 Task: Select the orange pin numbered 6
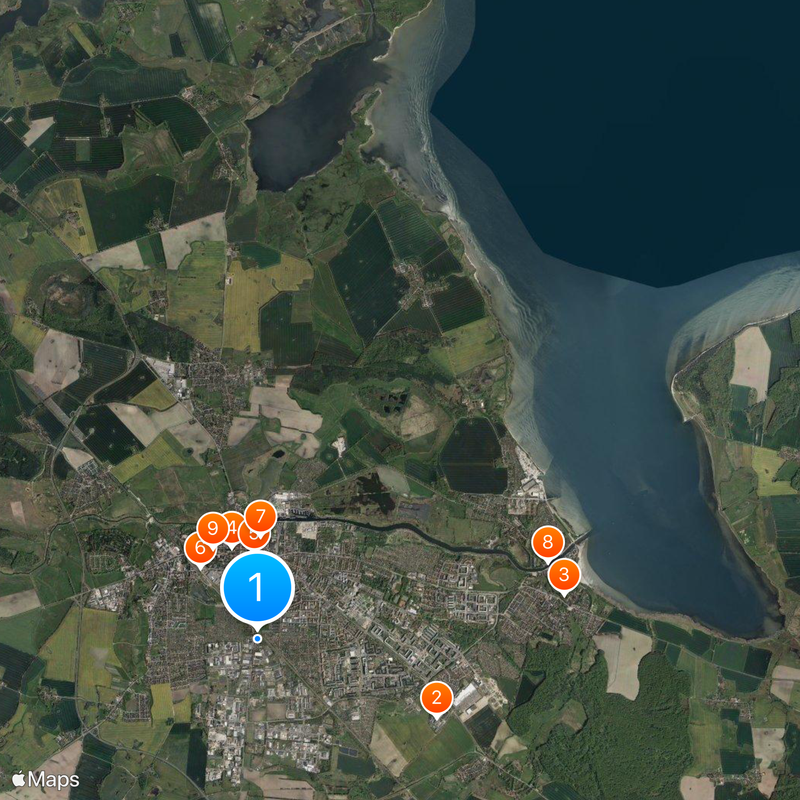[x=198, y=548]
